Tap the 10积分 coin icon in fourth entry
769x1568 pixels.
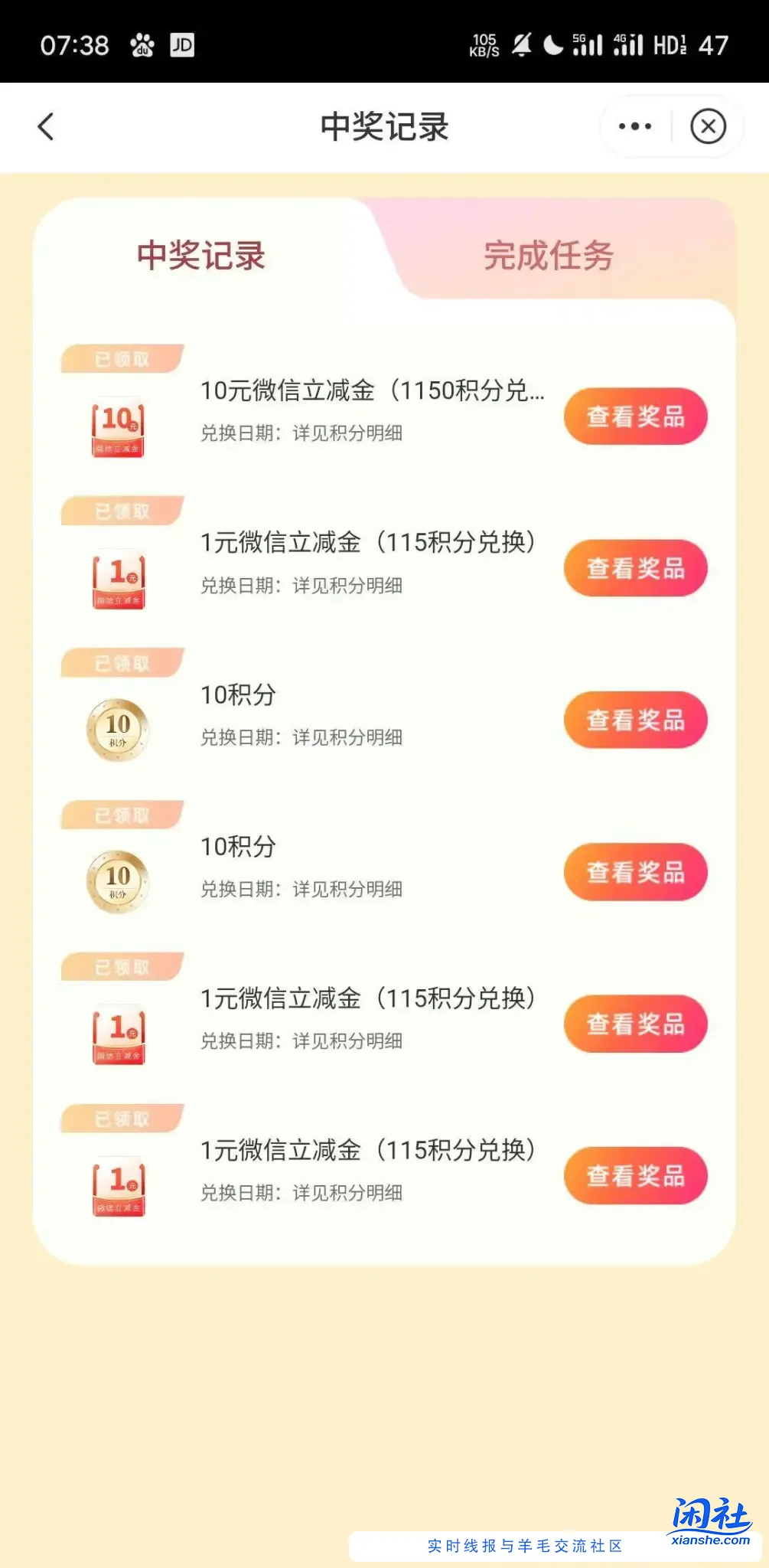pyautogui.click(x=119, y=878)
